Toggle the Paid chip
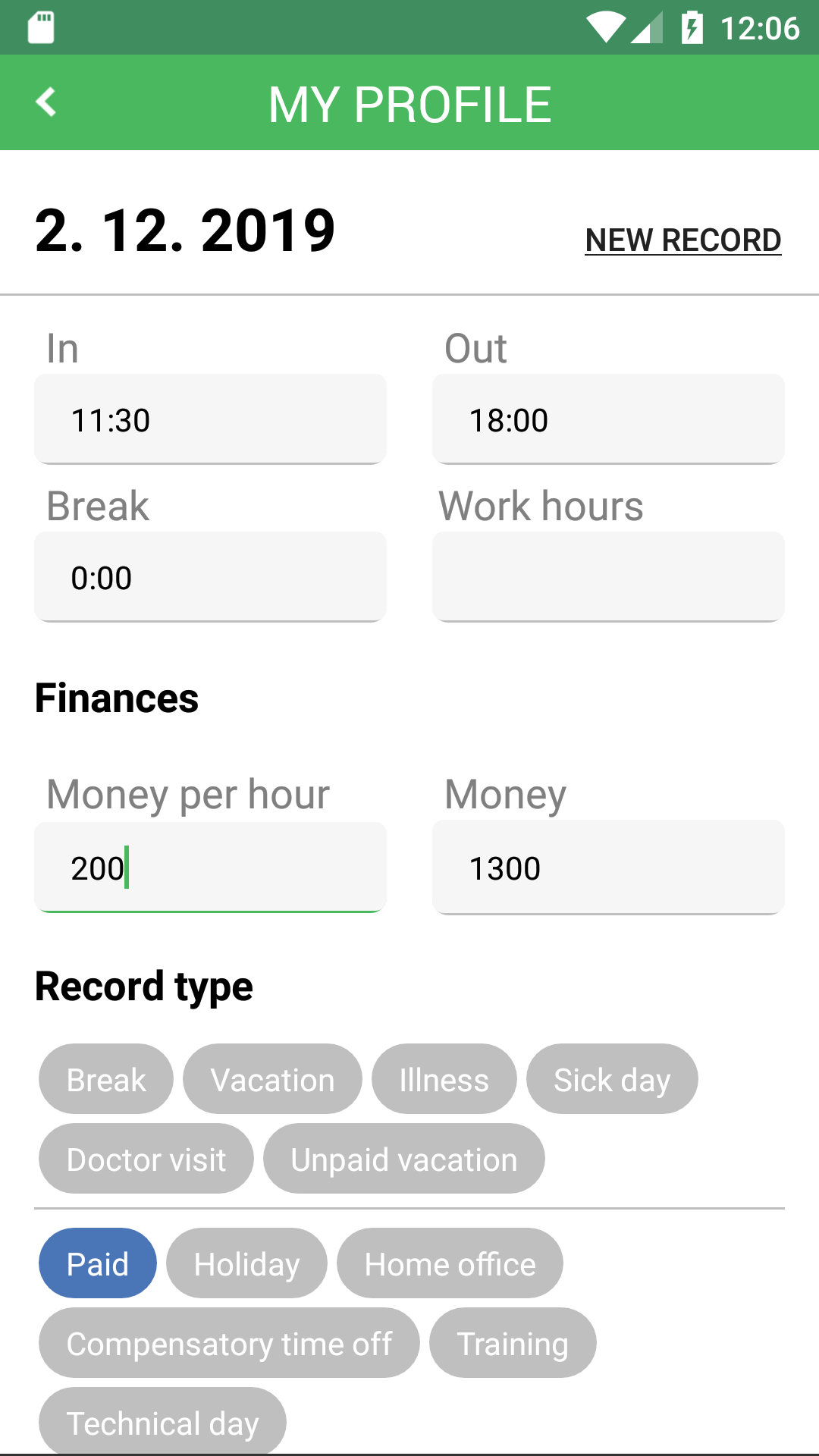819x1456 pixels. pyautogui.click(x=98, y=1263)
